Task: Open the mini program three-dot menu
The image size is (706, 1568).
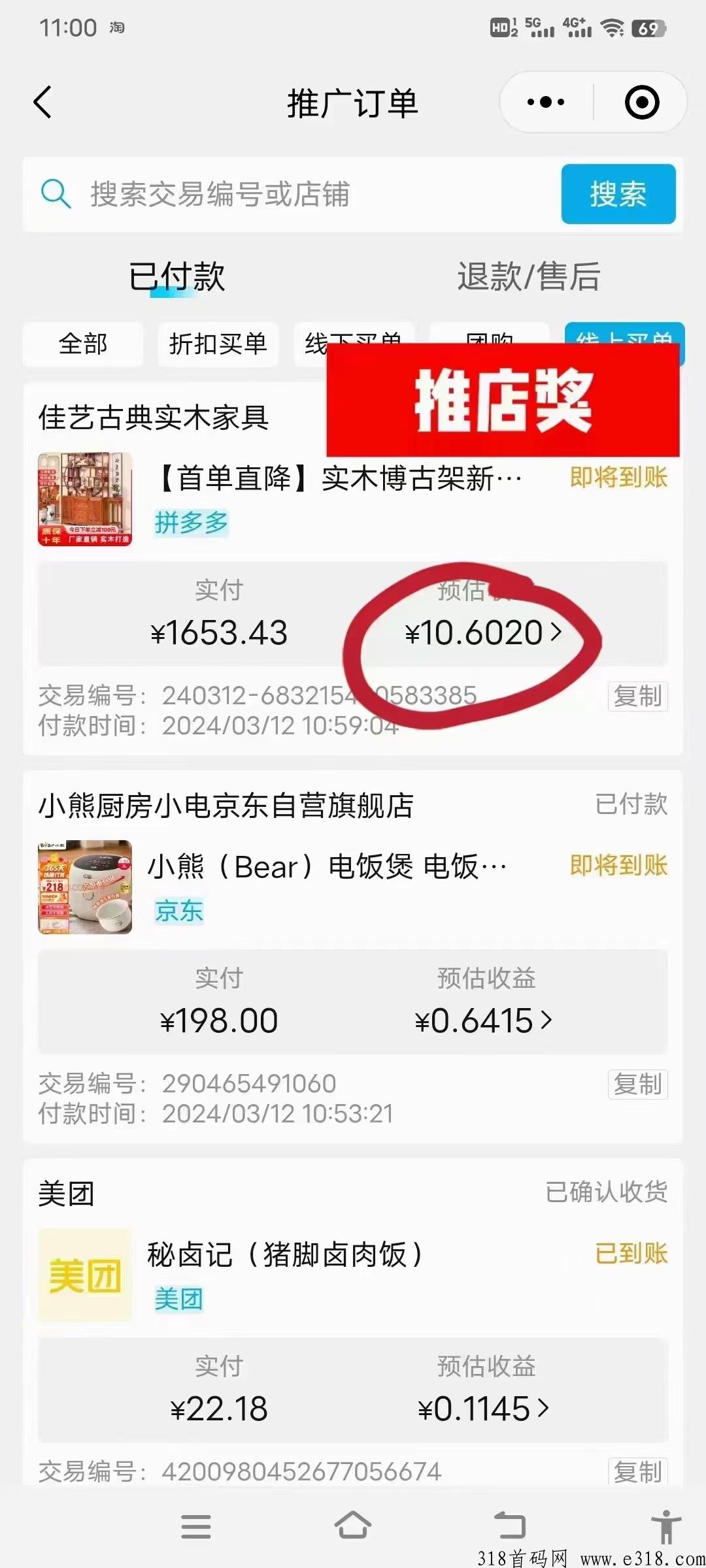Action: tap(546, 103)
